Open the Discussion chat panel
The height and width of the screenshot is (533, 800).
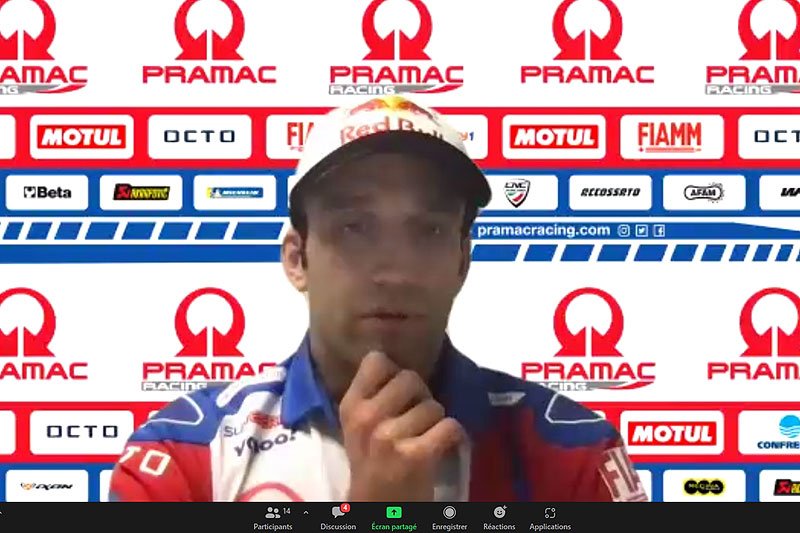[x=338, y=517]
